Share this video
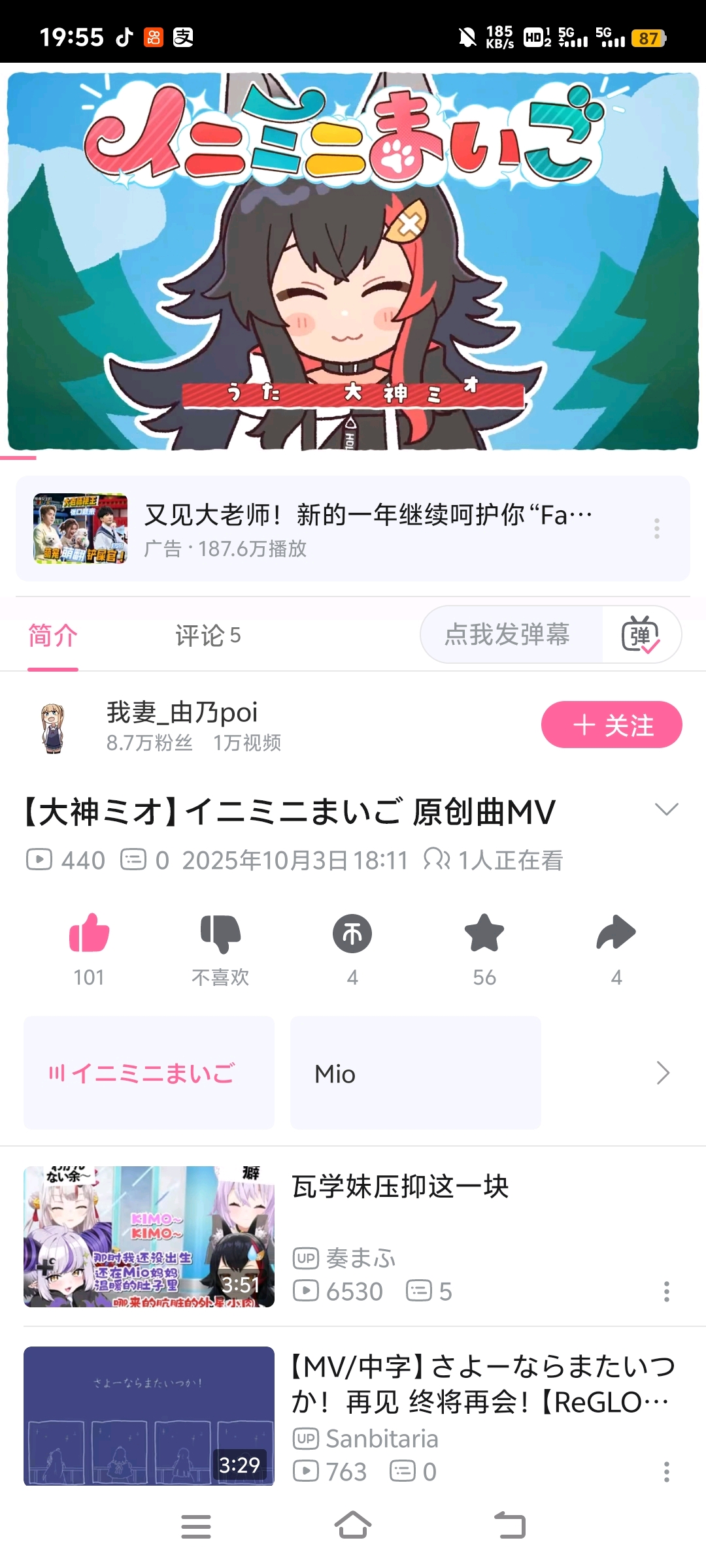Viewport: 706px width, 1568px height. tap(616, 934)
